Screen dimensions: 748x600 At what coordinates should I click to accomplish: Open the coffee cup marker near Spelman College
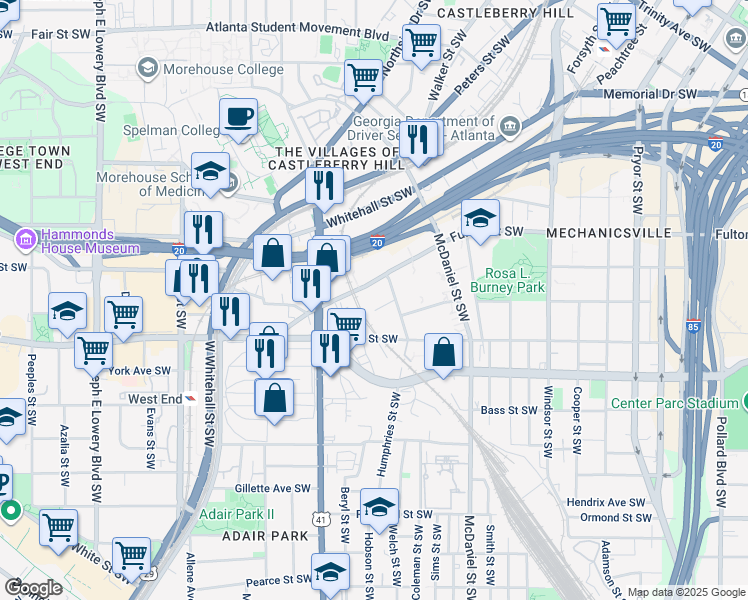pos(239,120)
